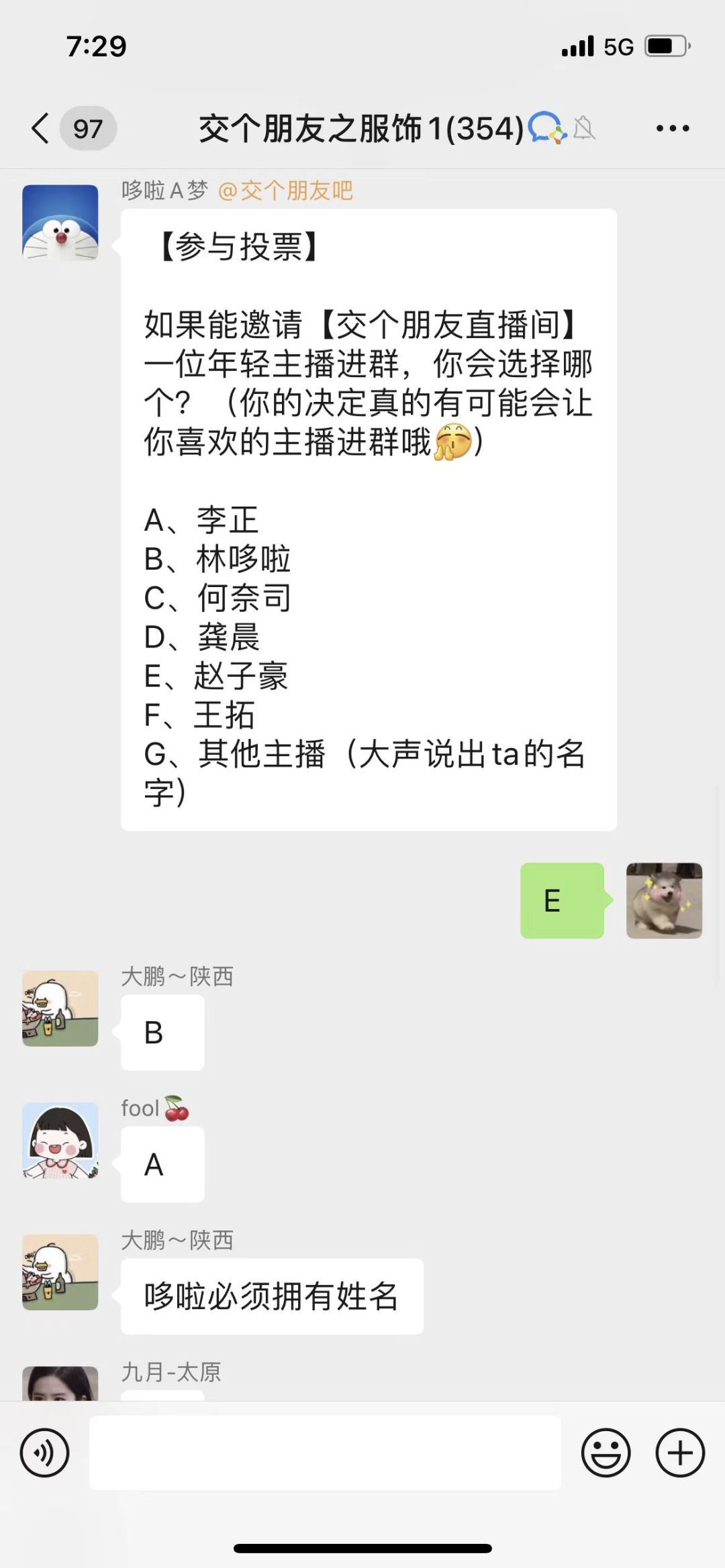725x1568 pixels.
Task: Open avatar of 大鹏~陕西 above message B
Action: pyautogui.click(x=60, y=1008)
